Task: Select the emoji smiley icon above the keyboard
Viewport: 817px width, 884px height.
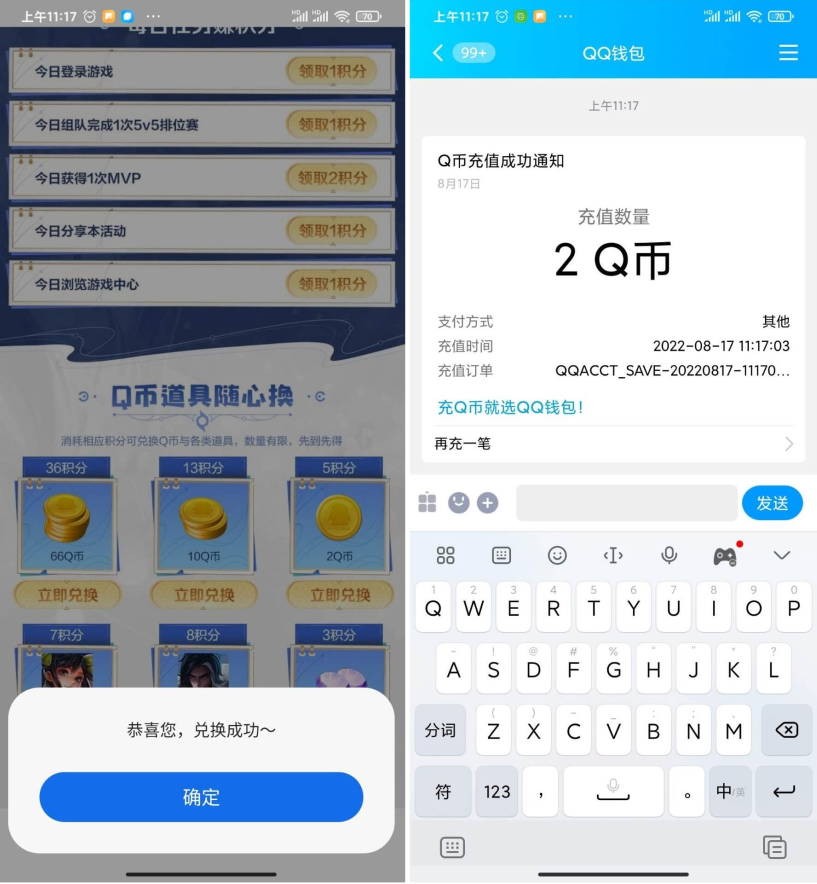Action: click(557, 555)
